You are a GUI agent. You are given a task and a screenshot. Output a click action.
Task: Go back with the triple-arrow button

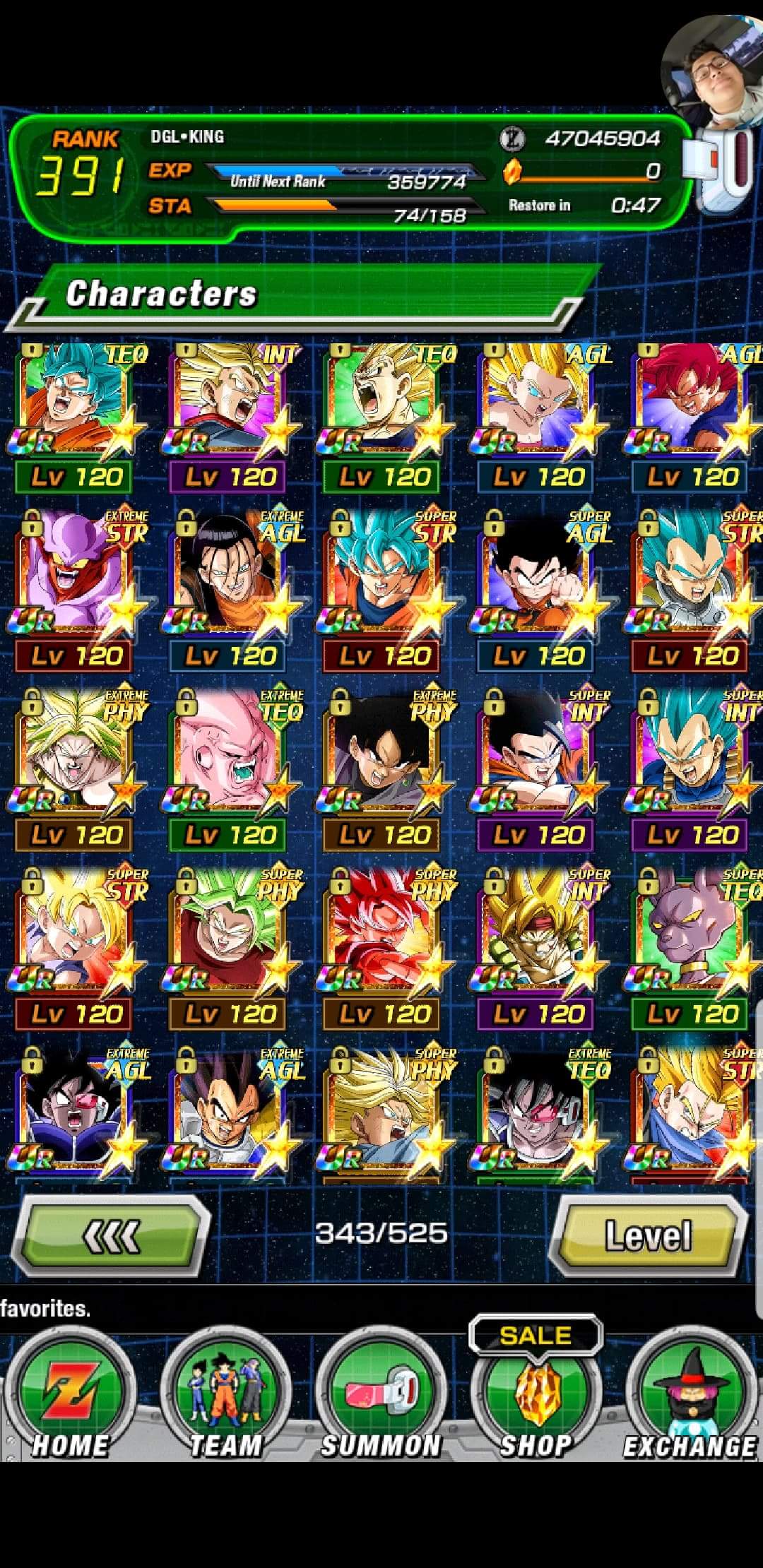(x=111, y=1236)
